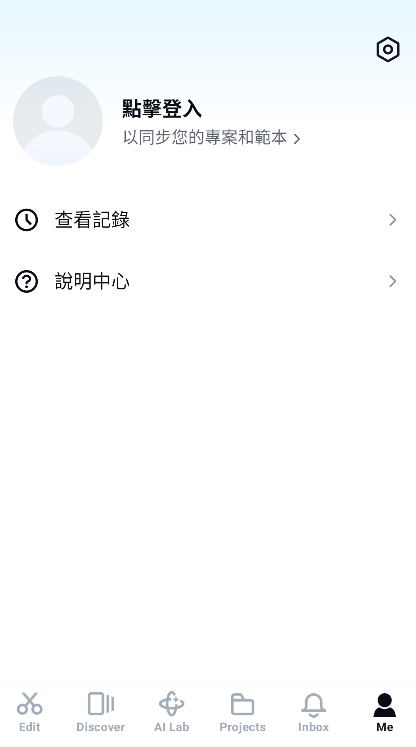Tap the default profile avatar
416x747 pixels.
point(58,121)
